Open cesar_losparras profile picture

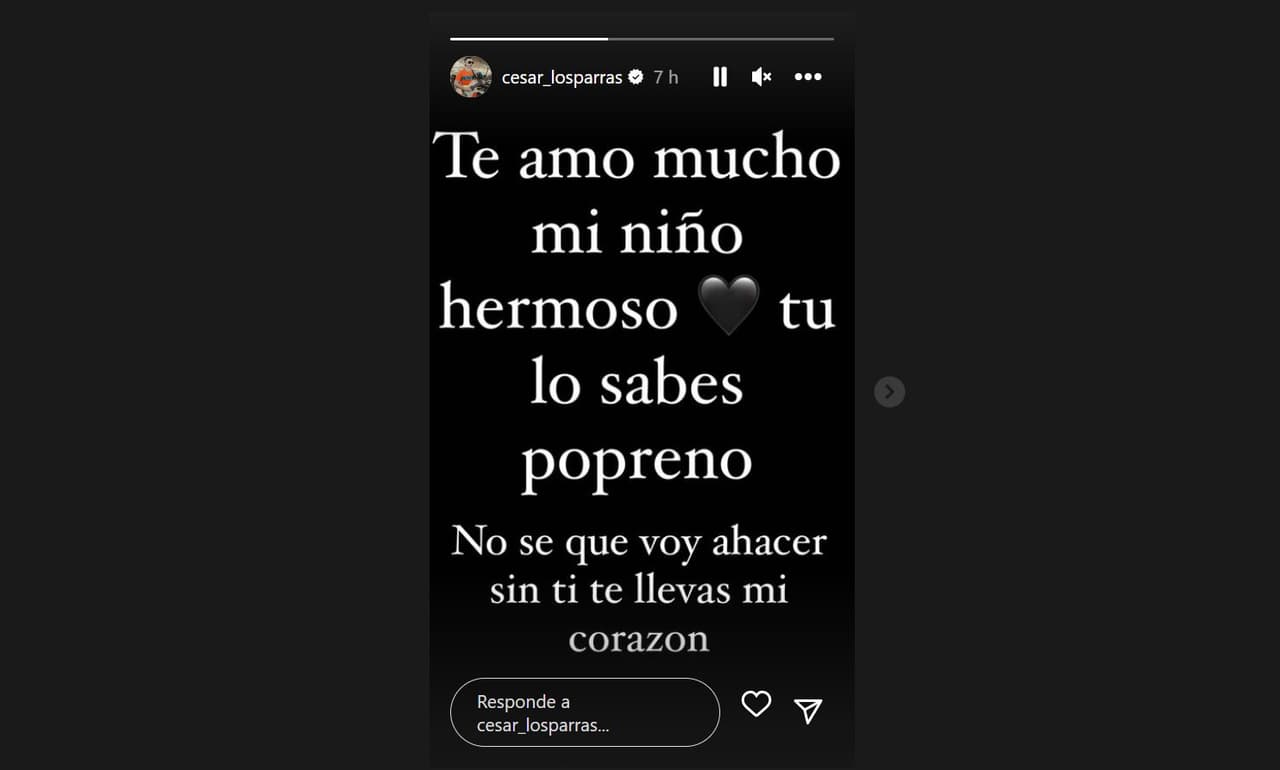[471, 77]
